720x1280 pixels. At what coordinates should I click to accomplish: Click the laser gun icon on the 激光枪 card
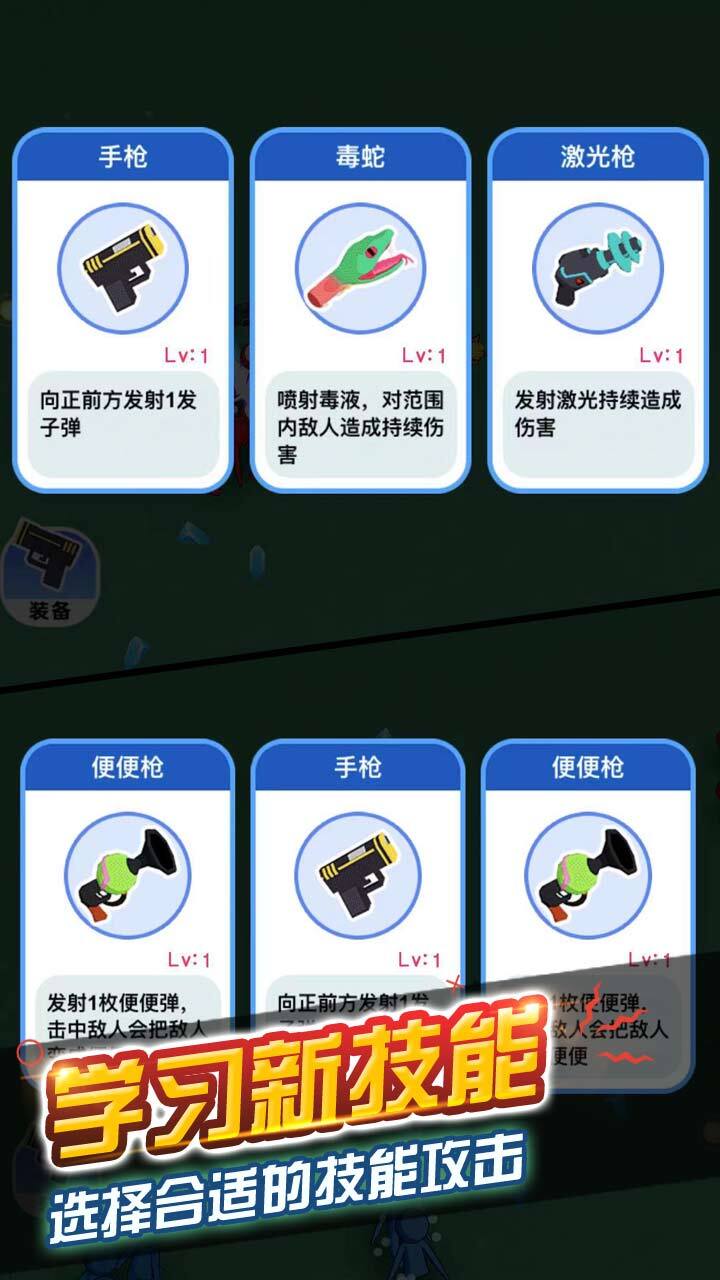pyautogui.click(x=597, y=270)
